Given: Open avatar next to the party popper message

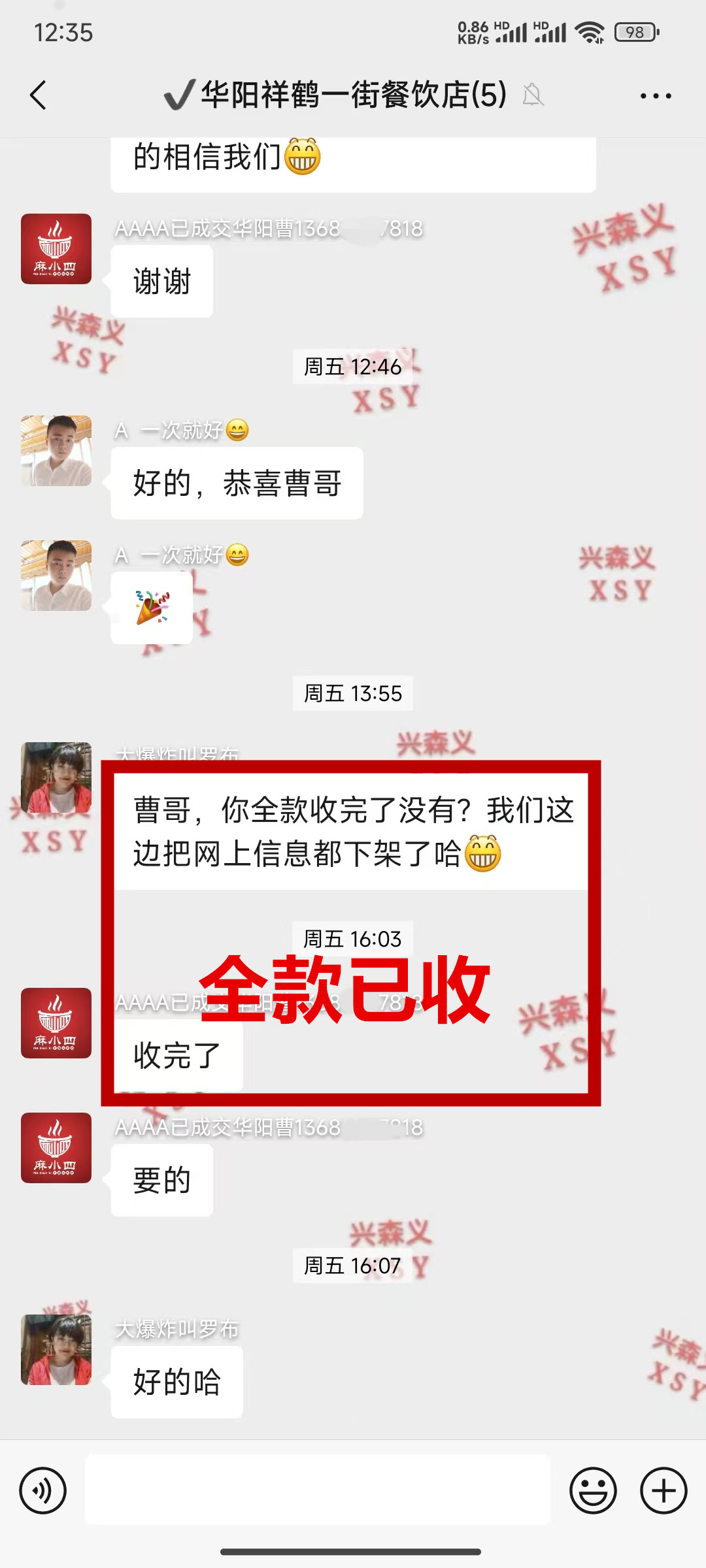Looking at the screenshot, I should click(56, 576).
